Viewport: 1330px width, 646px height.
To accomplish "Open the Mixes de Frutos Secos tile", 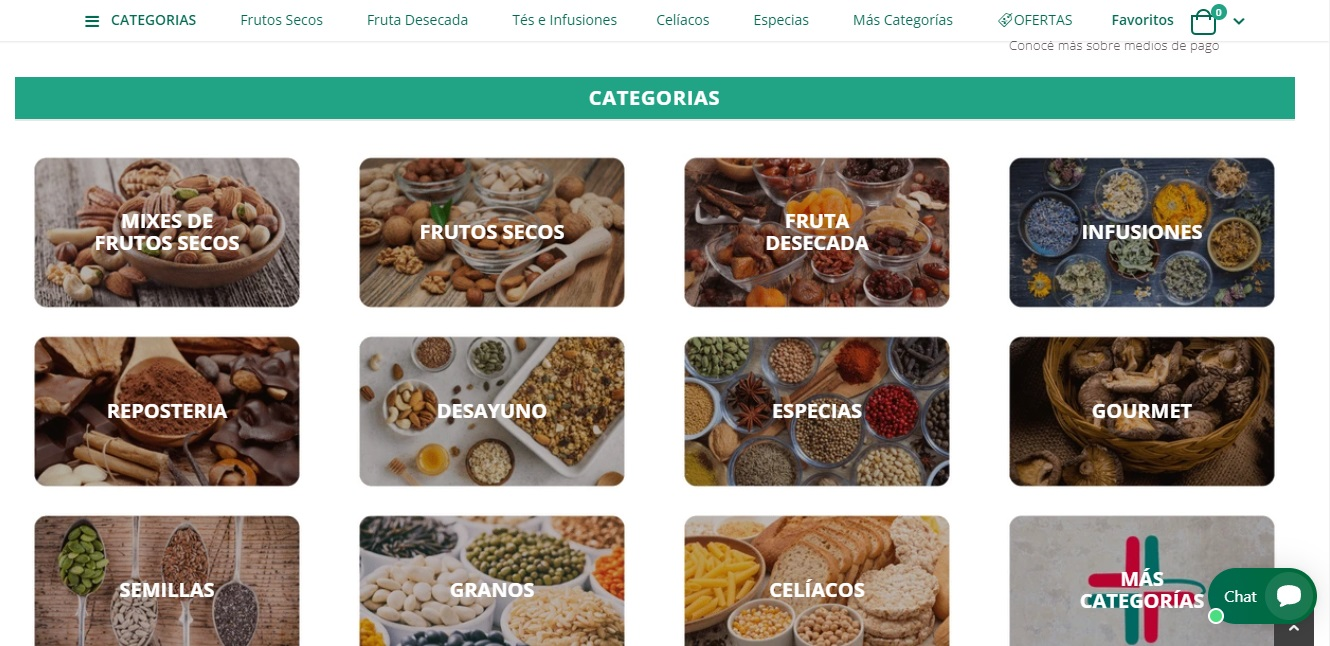I will click(x=167, y=232).
